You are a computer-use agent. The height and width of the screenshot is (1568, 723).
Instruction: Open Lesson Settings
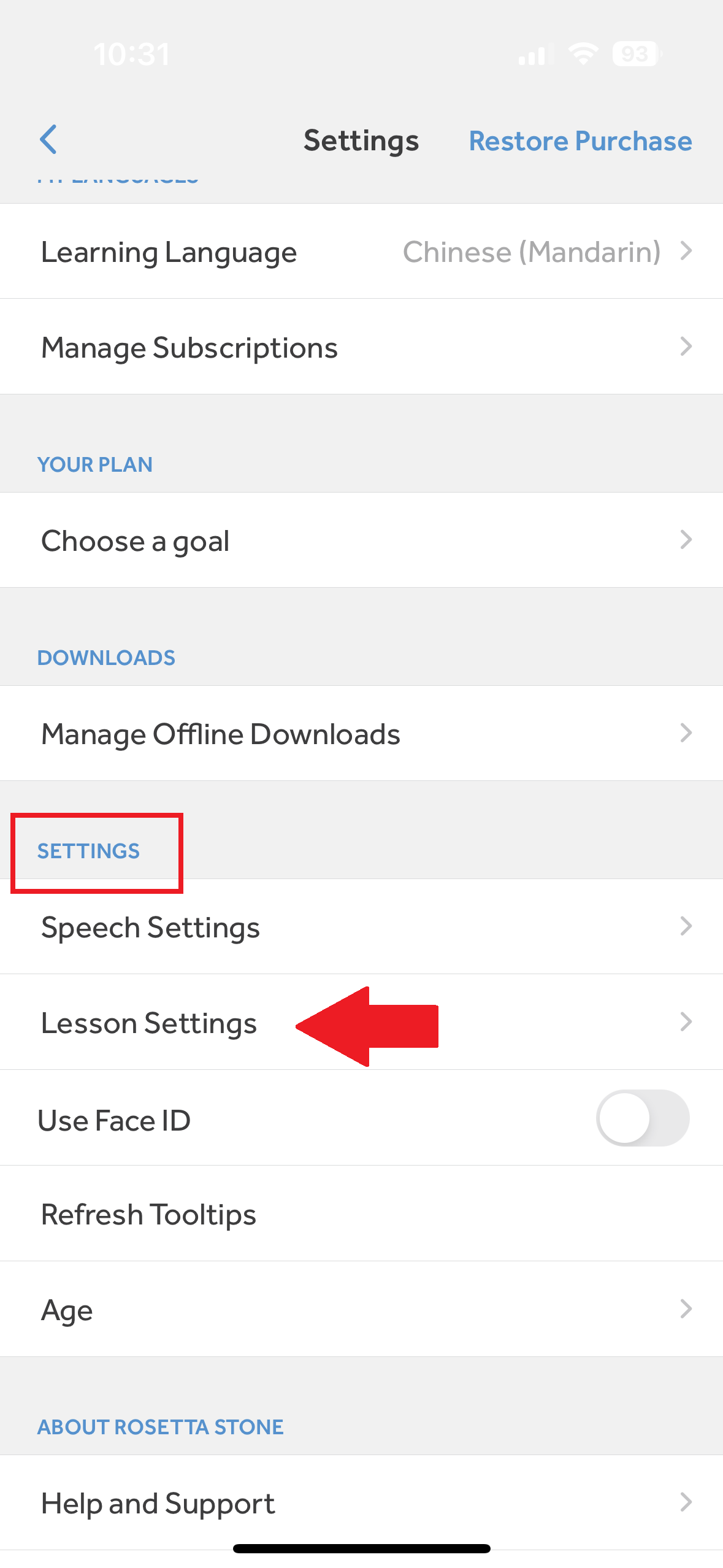(x=361, y=1023)
